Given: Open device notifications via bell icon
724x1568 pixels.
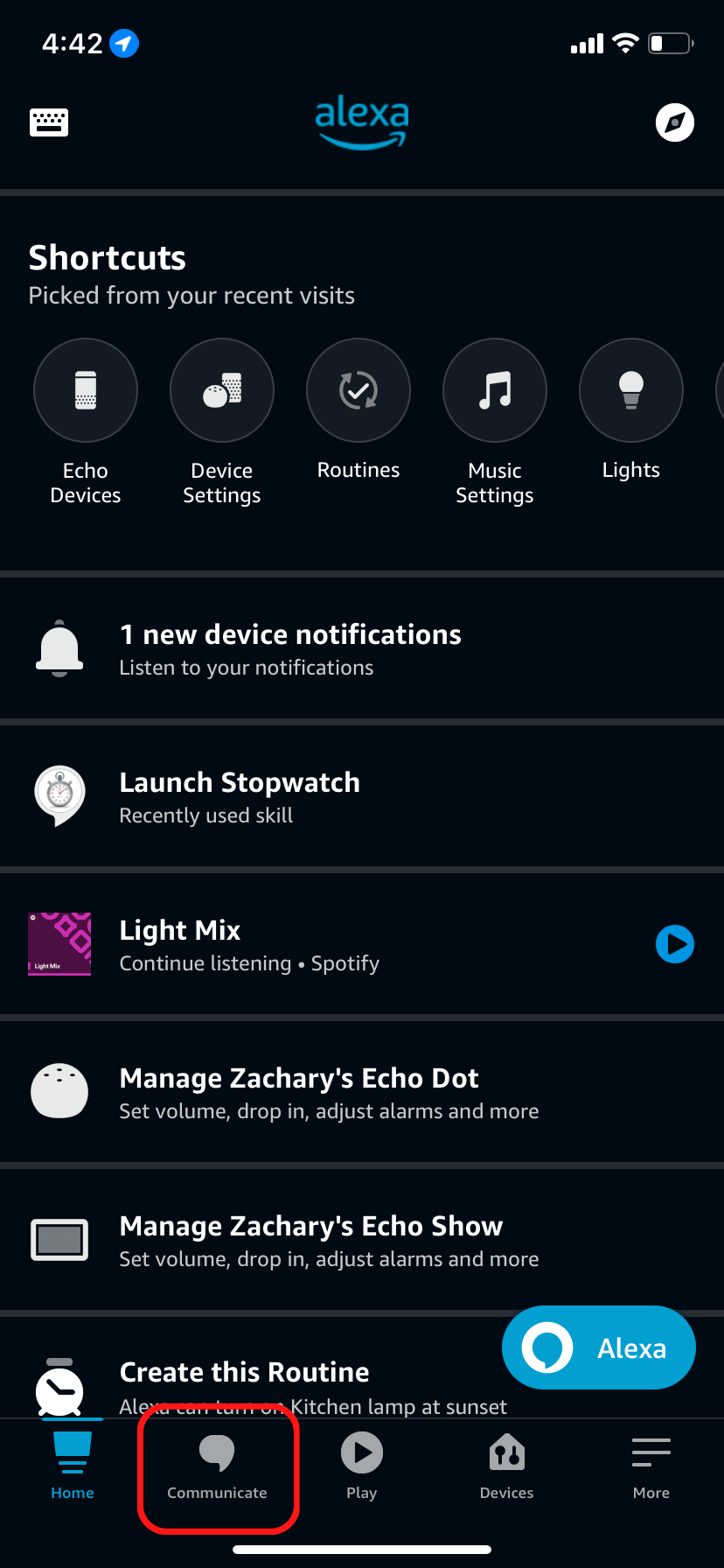Looking at the screenshot, I should (59, 647).
